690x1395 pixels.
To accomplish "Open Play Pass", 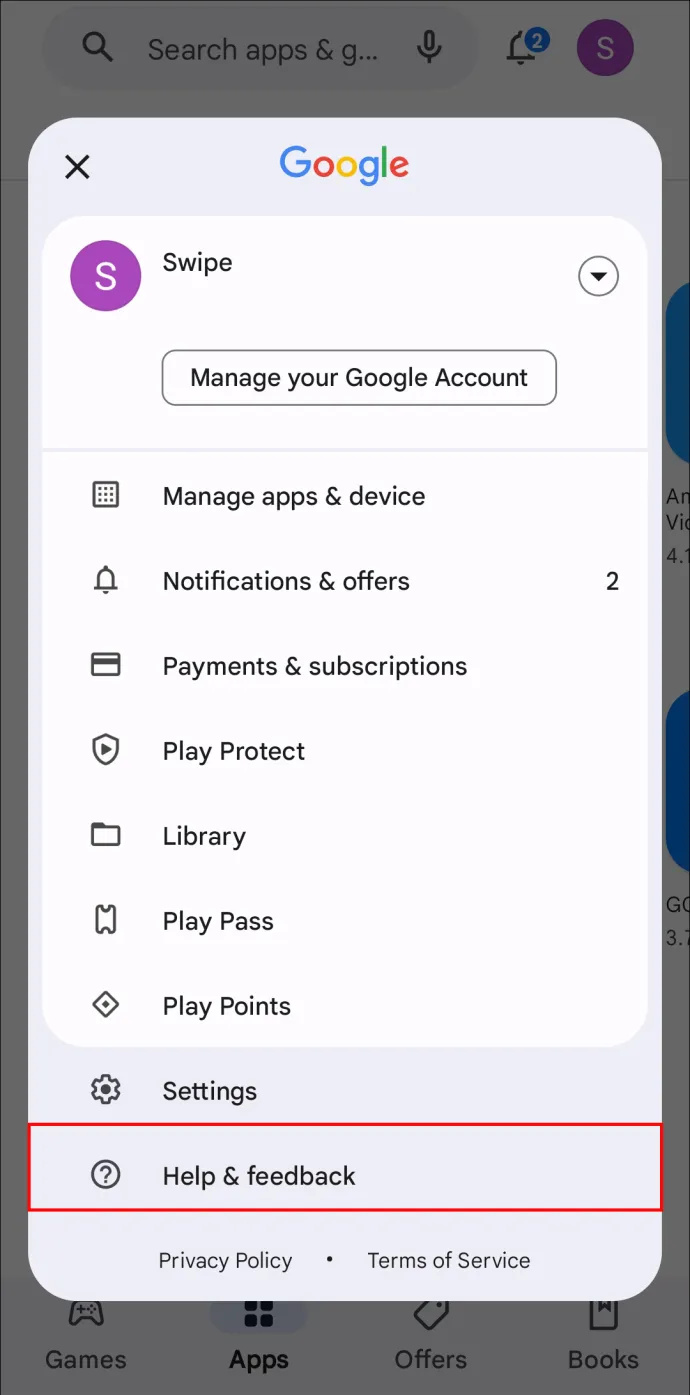I will (x=345, y=921).
